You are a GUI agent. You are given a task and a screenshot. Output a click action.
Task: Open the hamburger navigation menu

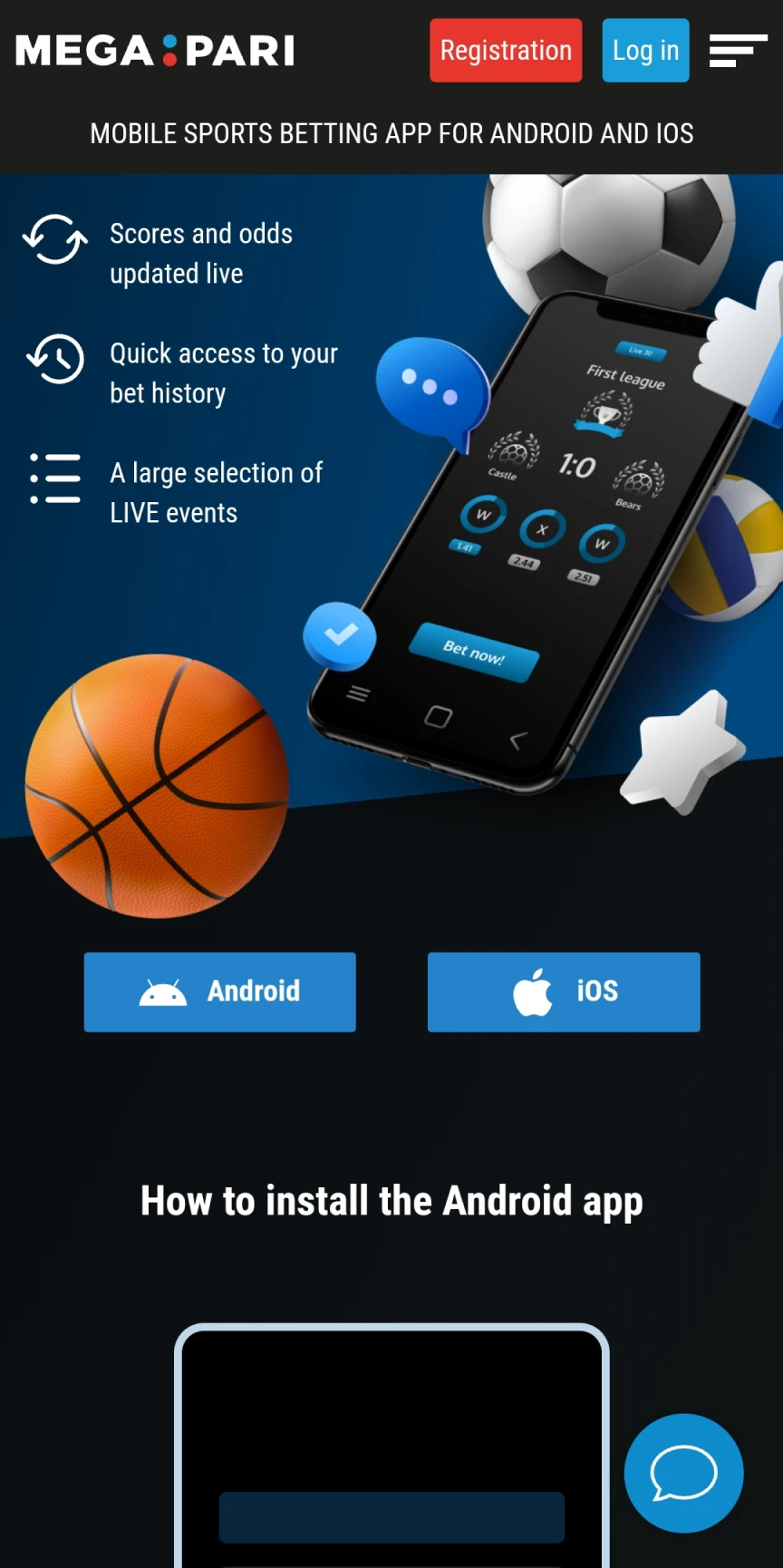click(737, 51)
